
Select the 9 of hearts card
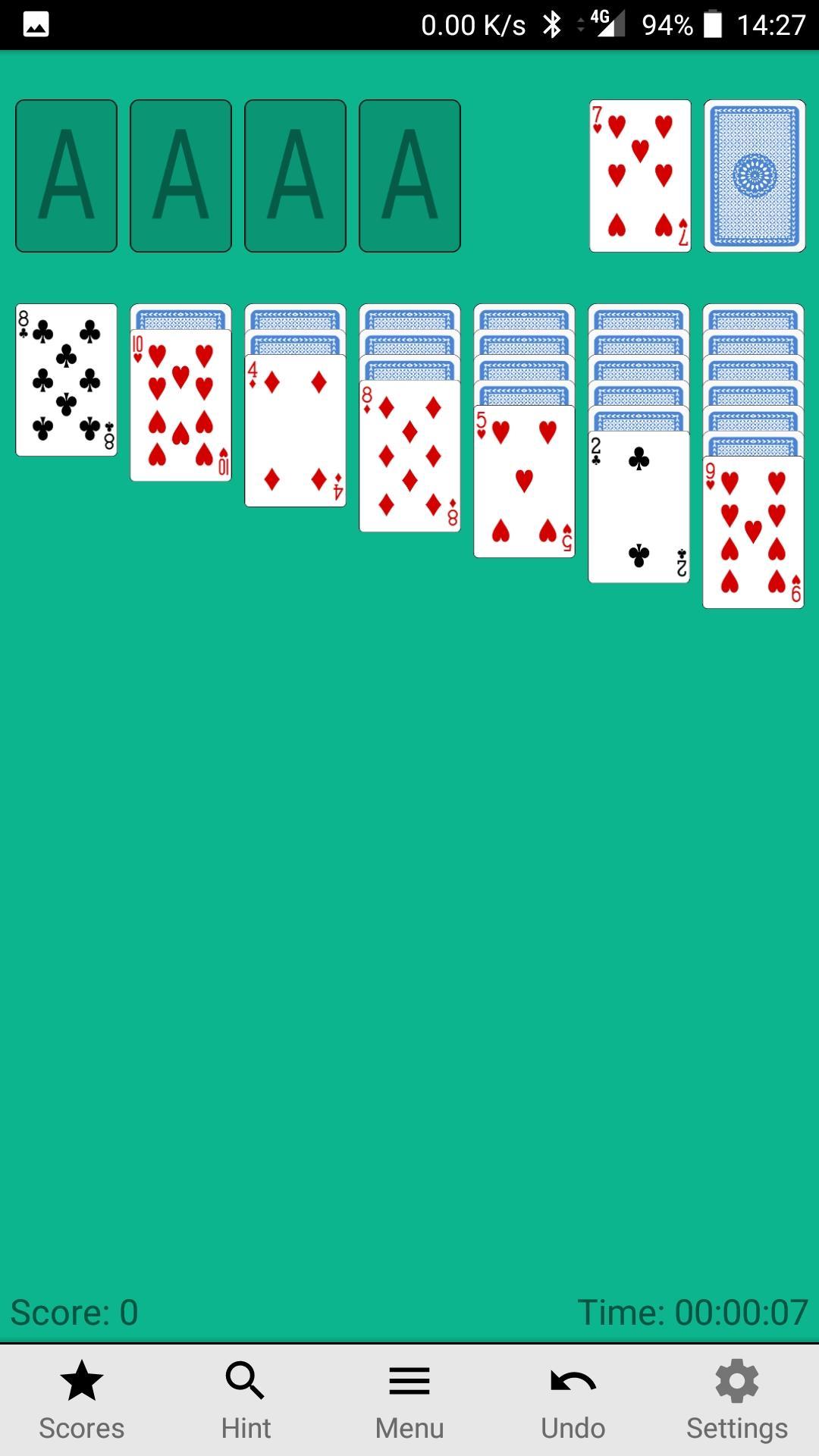pyautogui.click(x=753, y=531)
